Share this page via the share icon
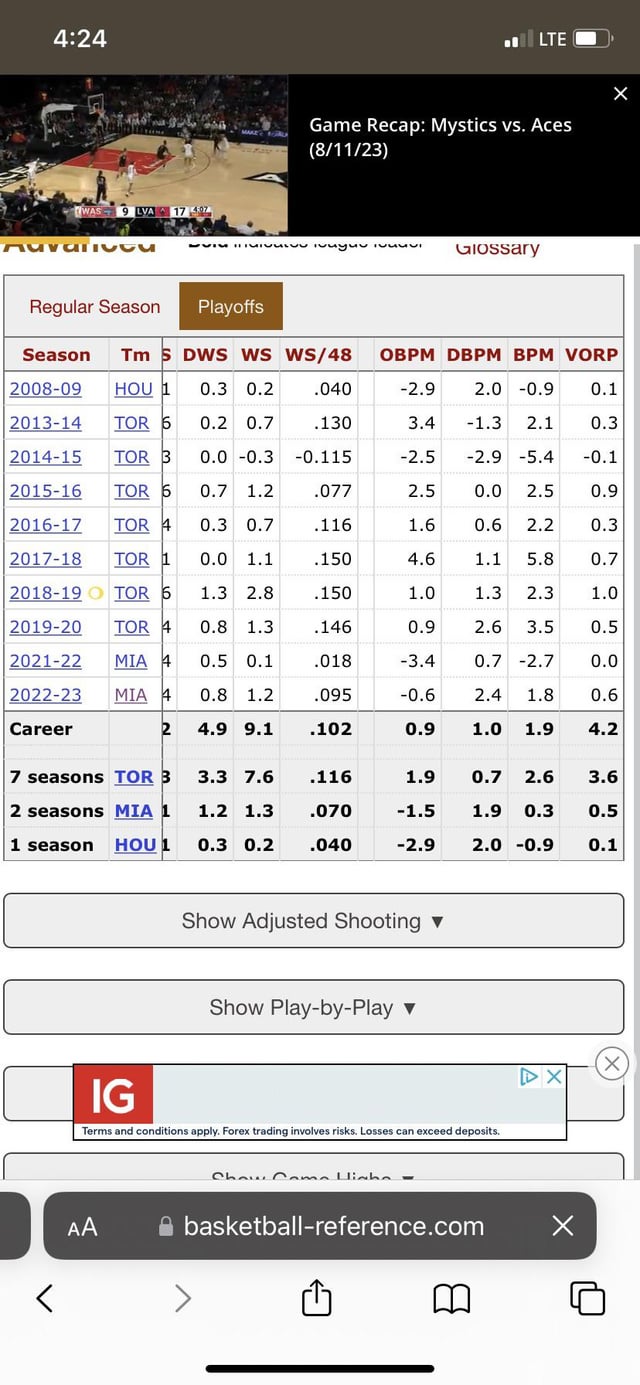The image size is (640, 1385). click(x=317, y=1298)
